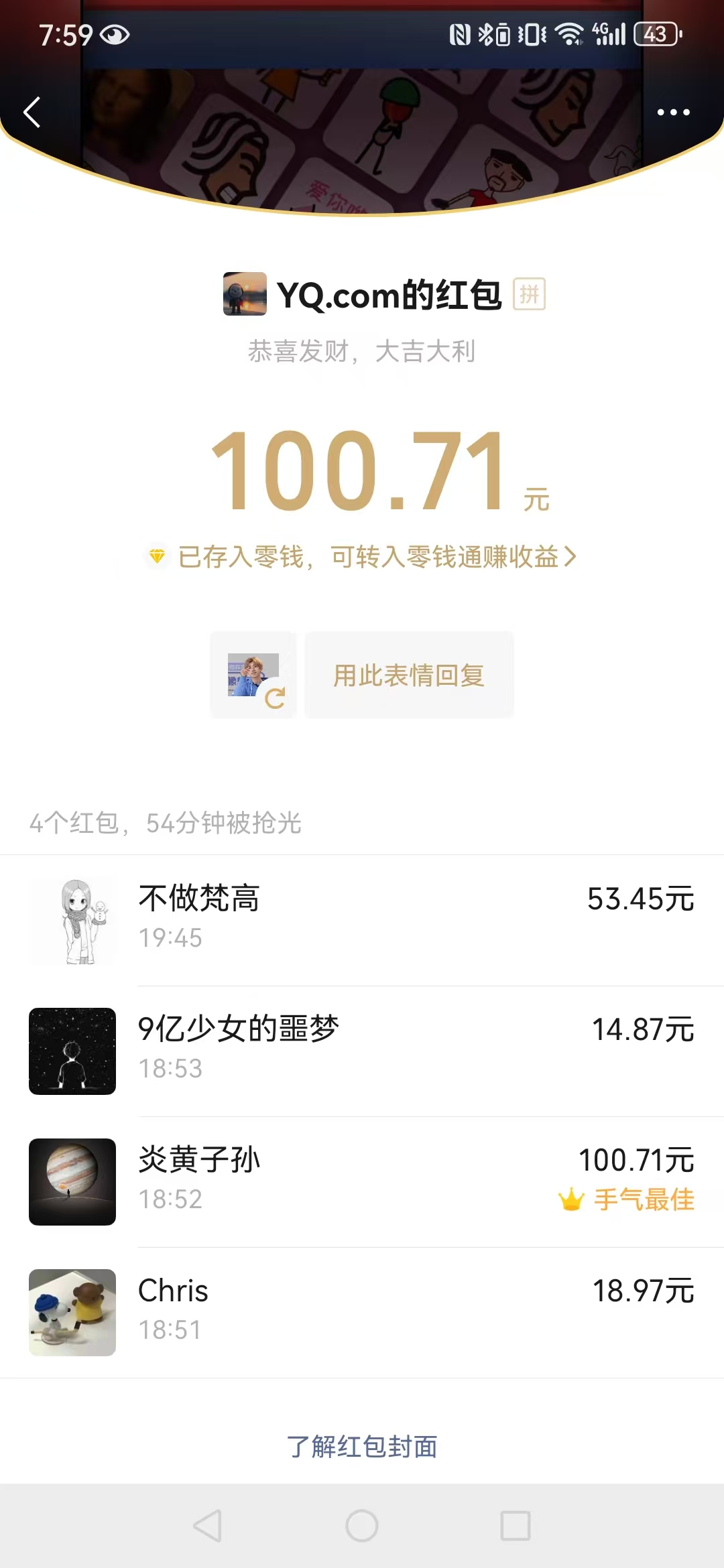Tap YQ.com's profile avatar
The image size is (724, 1568).
[x=243, y=293]
